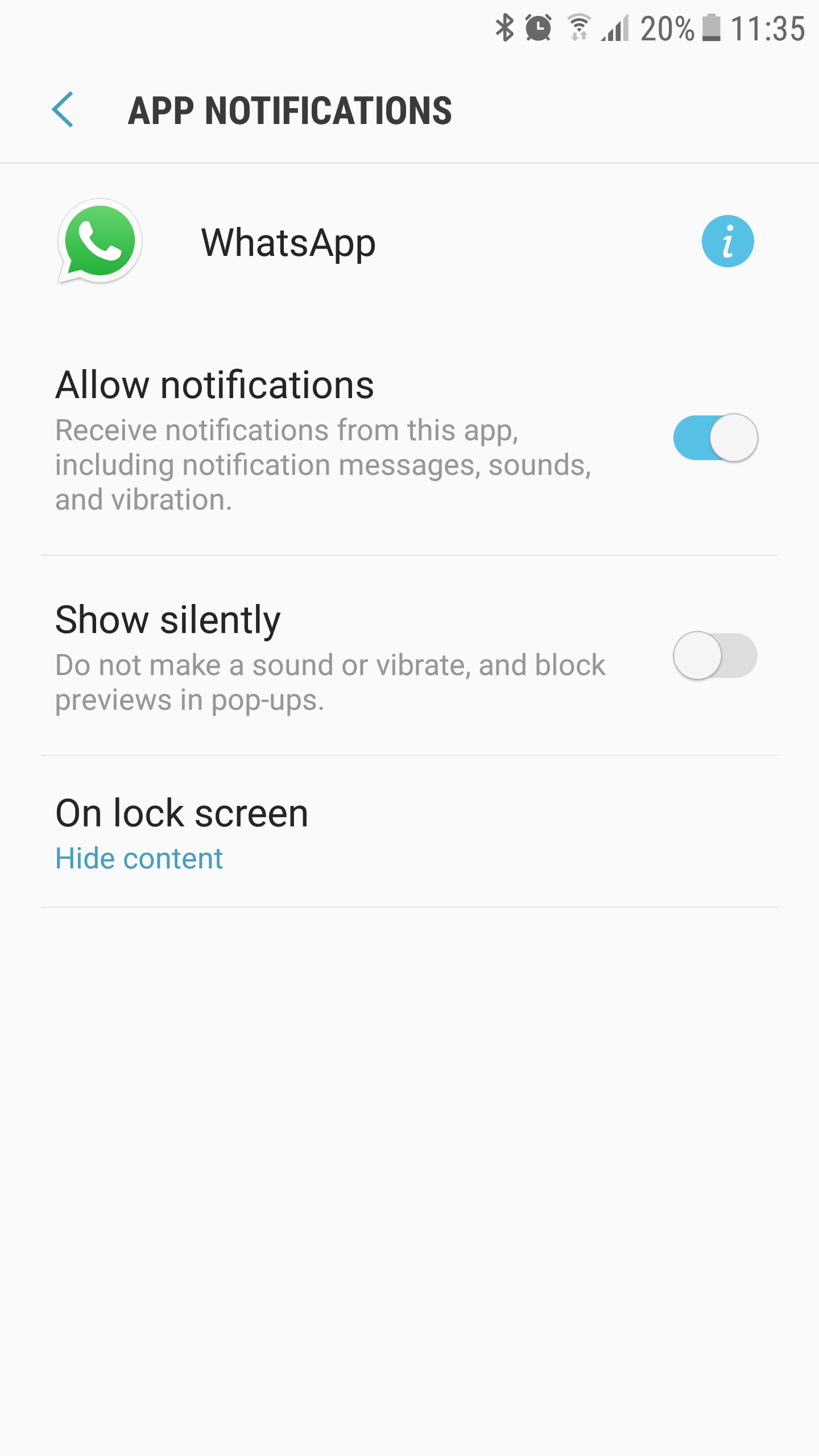Turn off Allow notifications switch
The image size is (819, 1456).
tap(715, 438)
